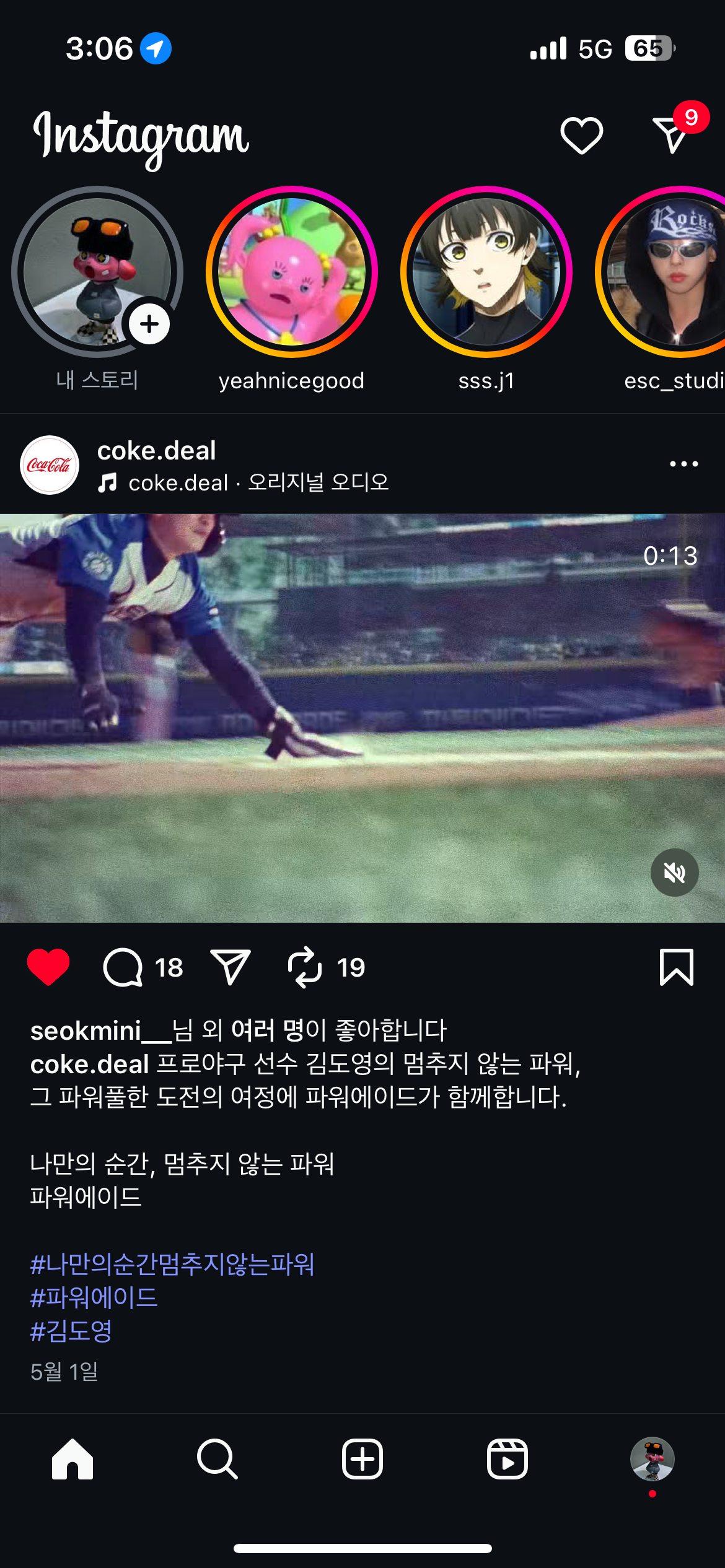The width and height of the screenshot is (725, 1568).
Task: Open my profile tab
Action: click(x=652, y=1459)
